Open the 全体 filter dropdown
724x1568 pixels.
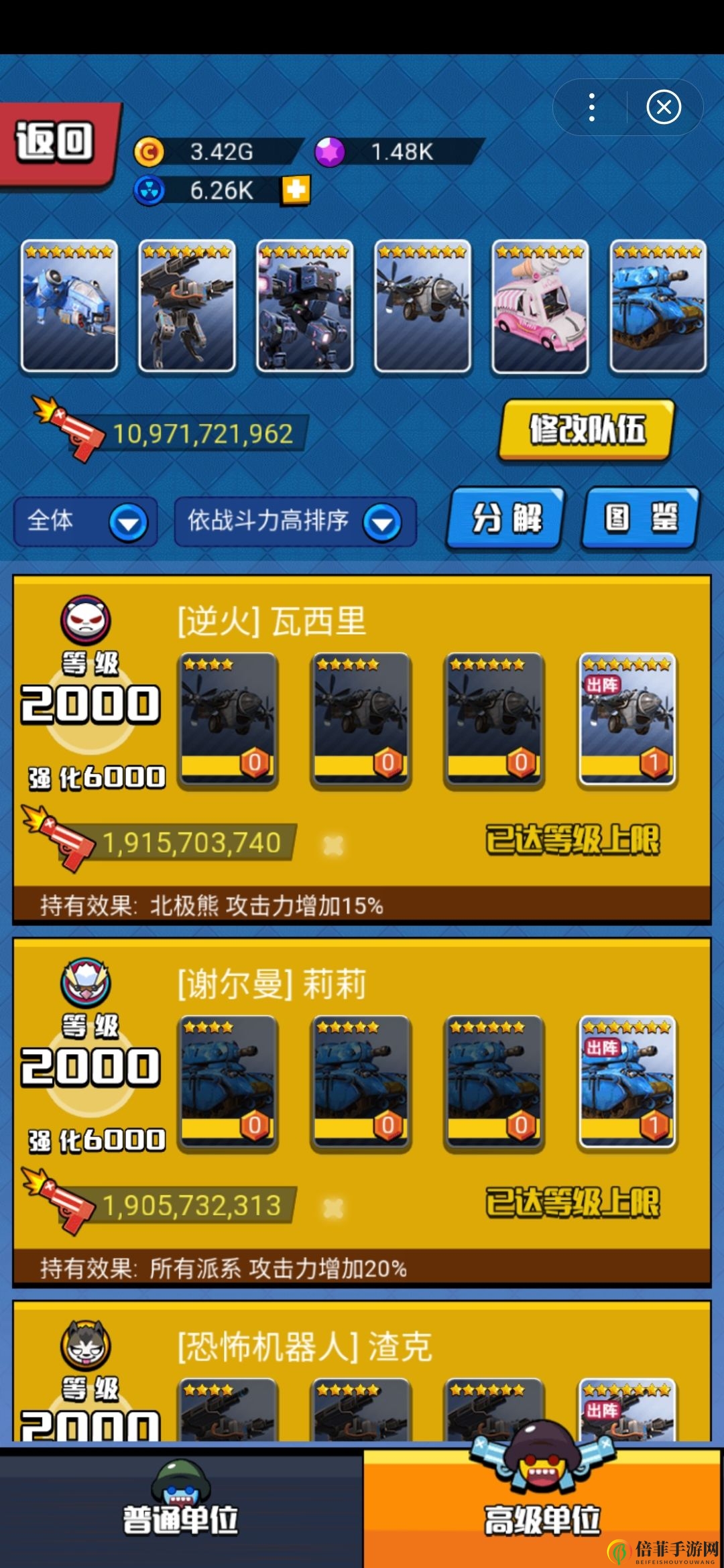(x=86, y=521)
